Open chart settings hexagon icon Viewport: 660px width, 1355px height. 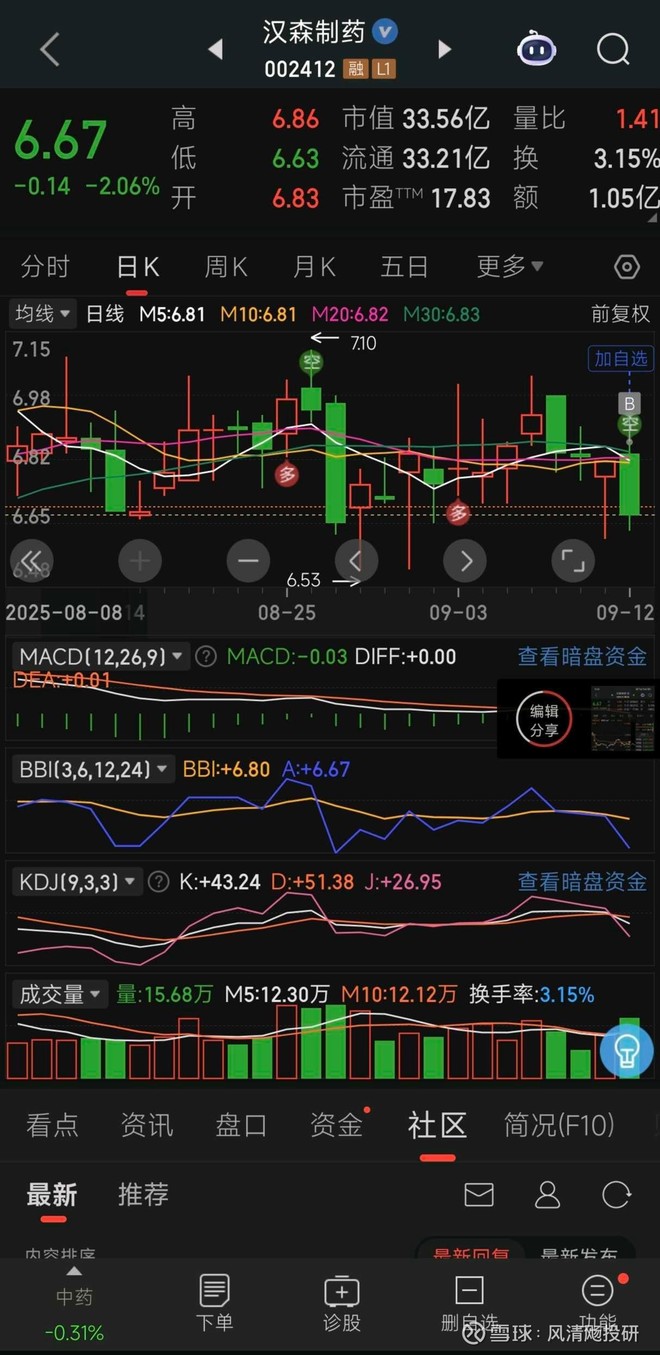[626, 267]
